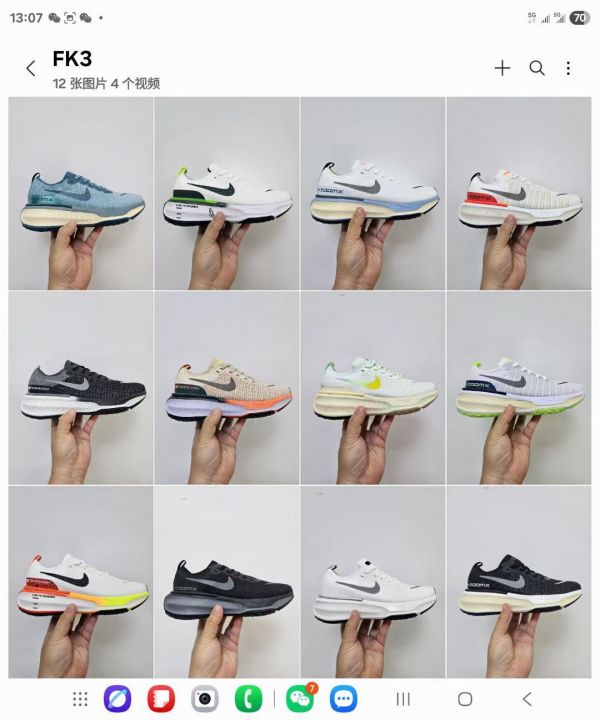This screenshot has height=720, width=600.
Task: Open the beige and orange sneaker photo
Action: 227,387
